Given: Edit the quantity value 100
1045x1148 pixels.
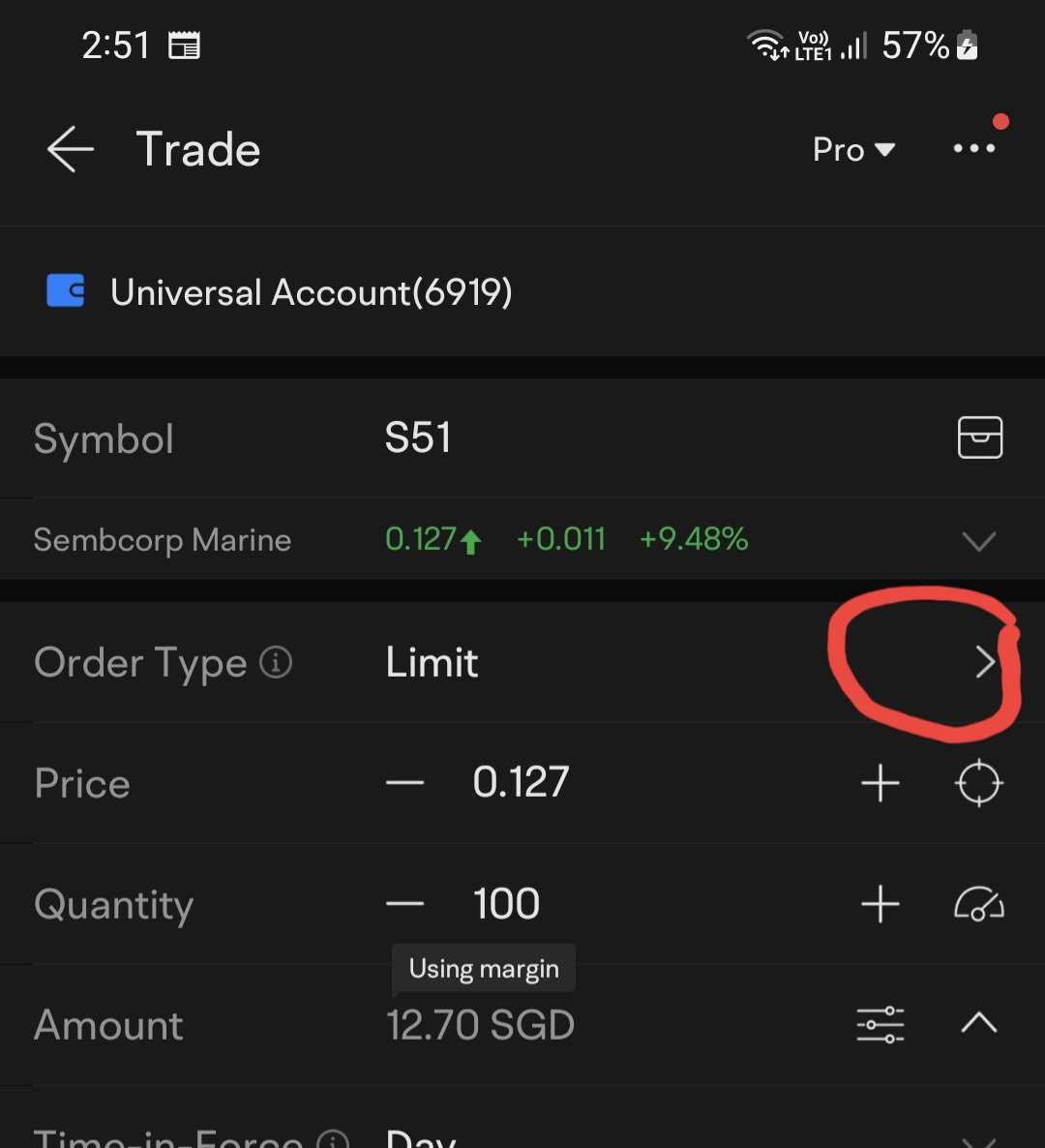Looking at the screenshot, I should [x=506, y=904].
